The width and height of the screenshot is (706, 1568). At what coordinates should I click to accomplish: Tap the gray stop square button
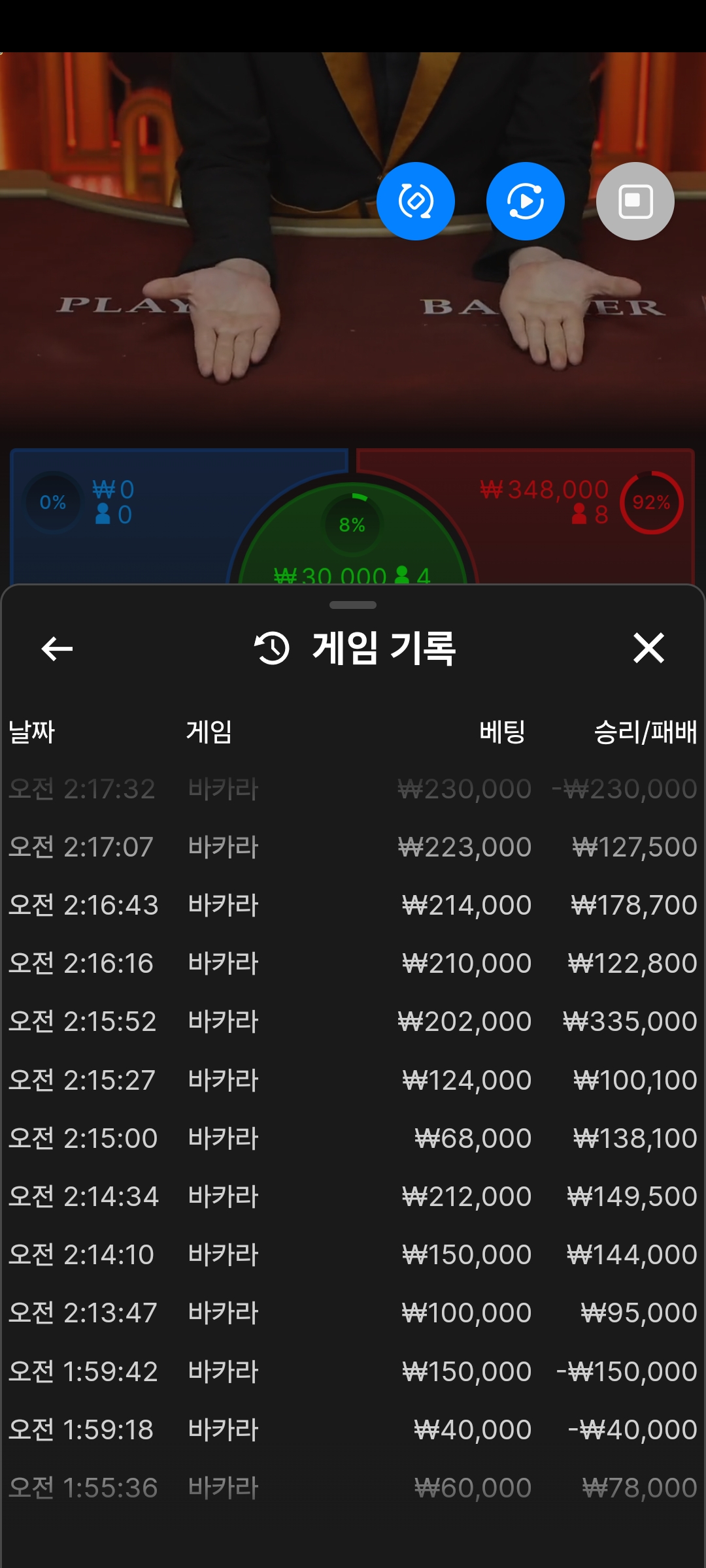pyautogui.click(x=635, y=201)
